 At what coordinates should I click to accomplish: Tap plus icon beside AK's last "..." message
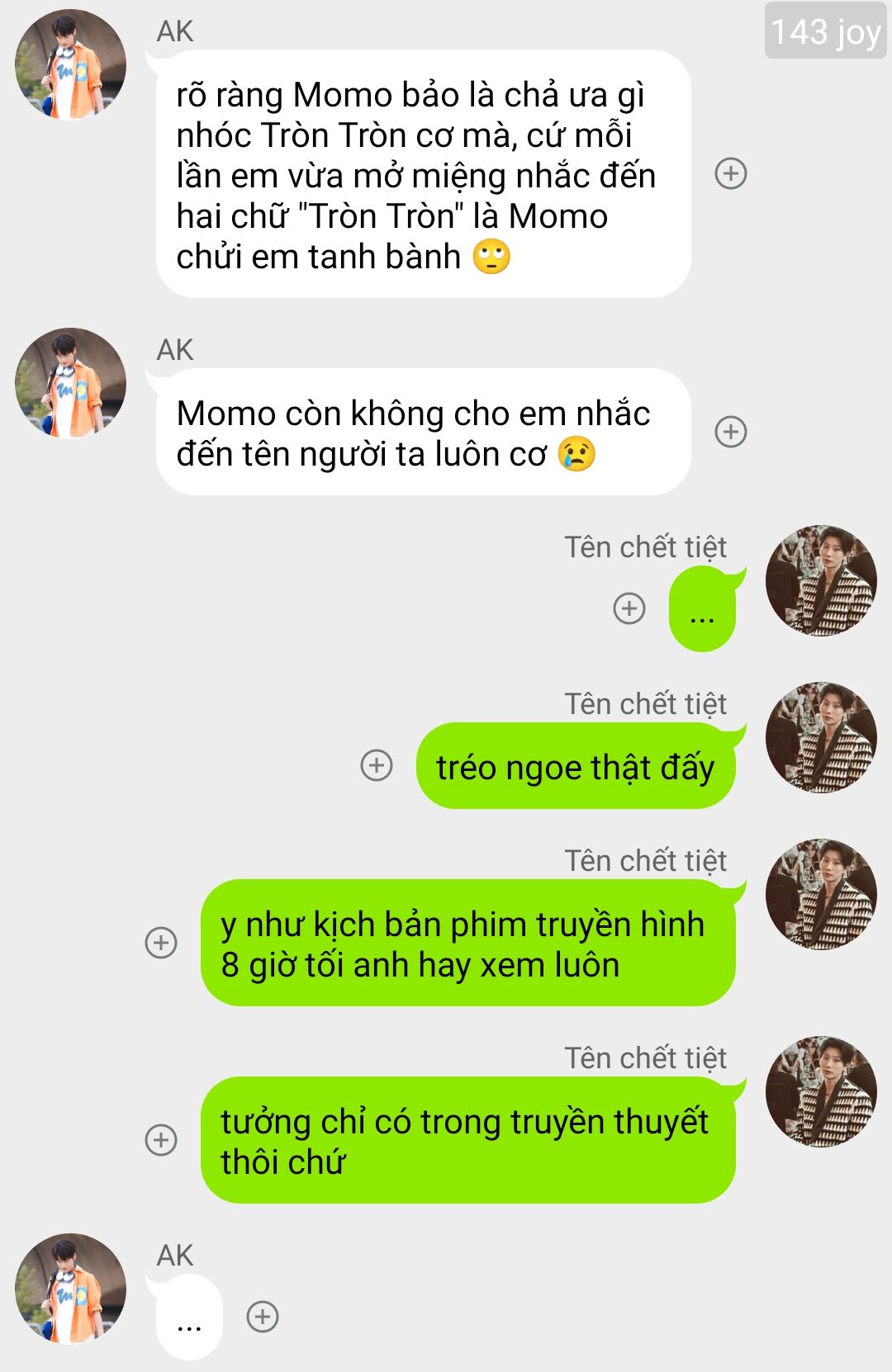coord(263,1317)
